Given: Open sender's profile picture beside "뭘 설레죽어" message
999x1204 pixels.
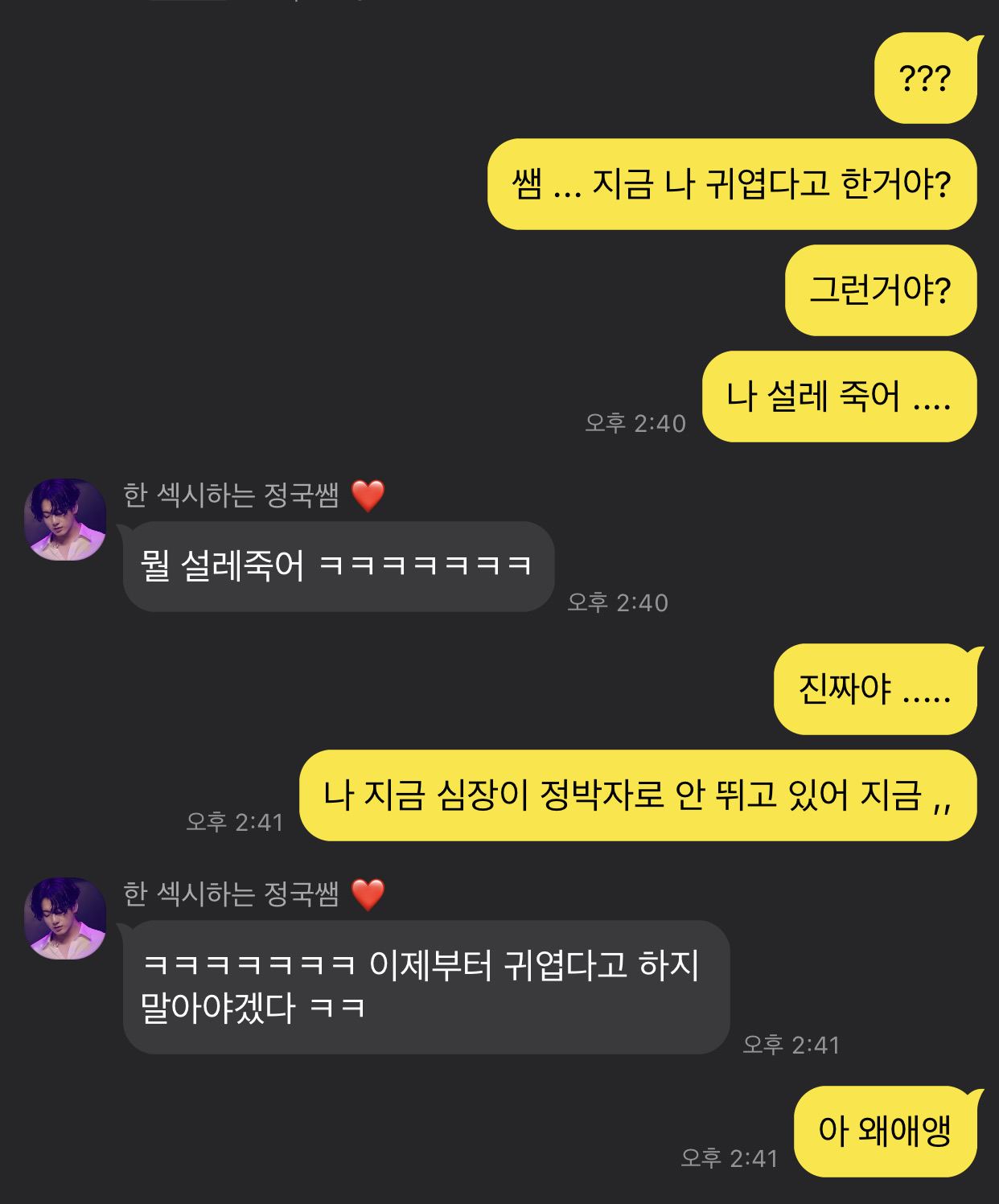Looking at the screenshot, I should coord(65,520).
